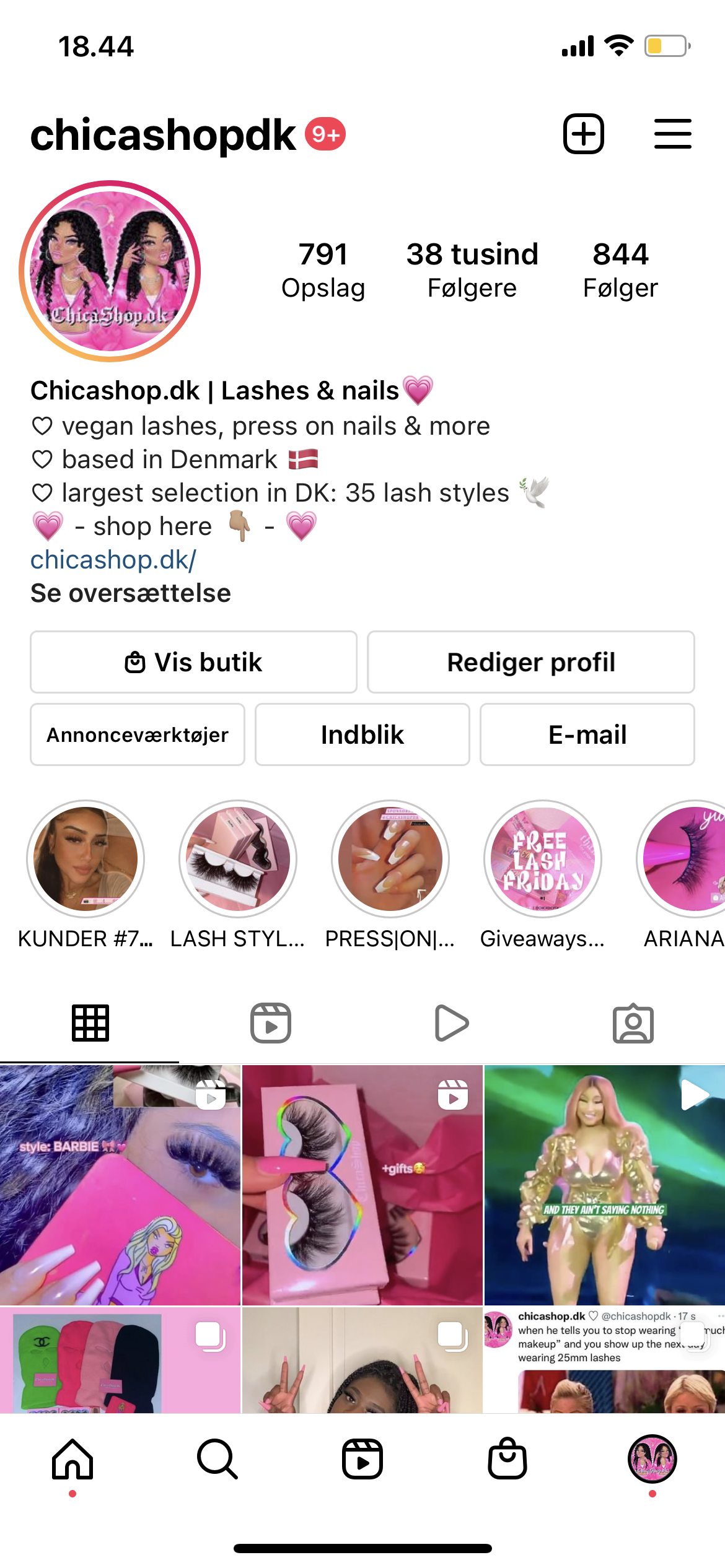Open Search in the bottom bar
This screenshot has height=1568, width=725.
[217, 1459]
